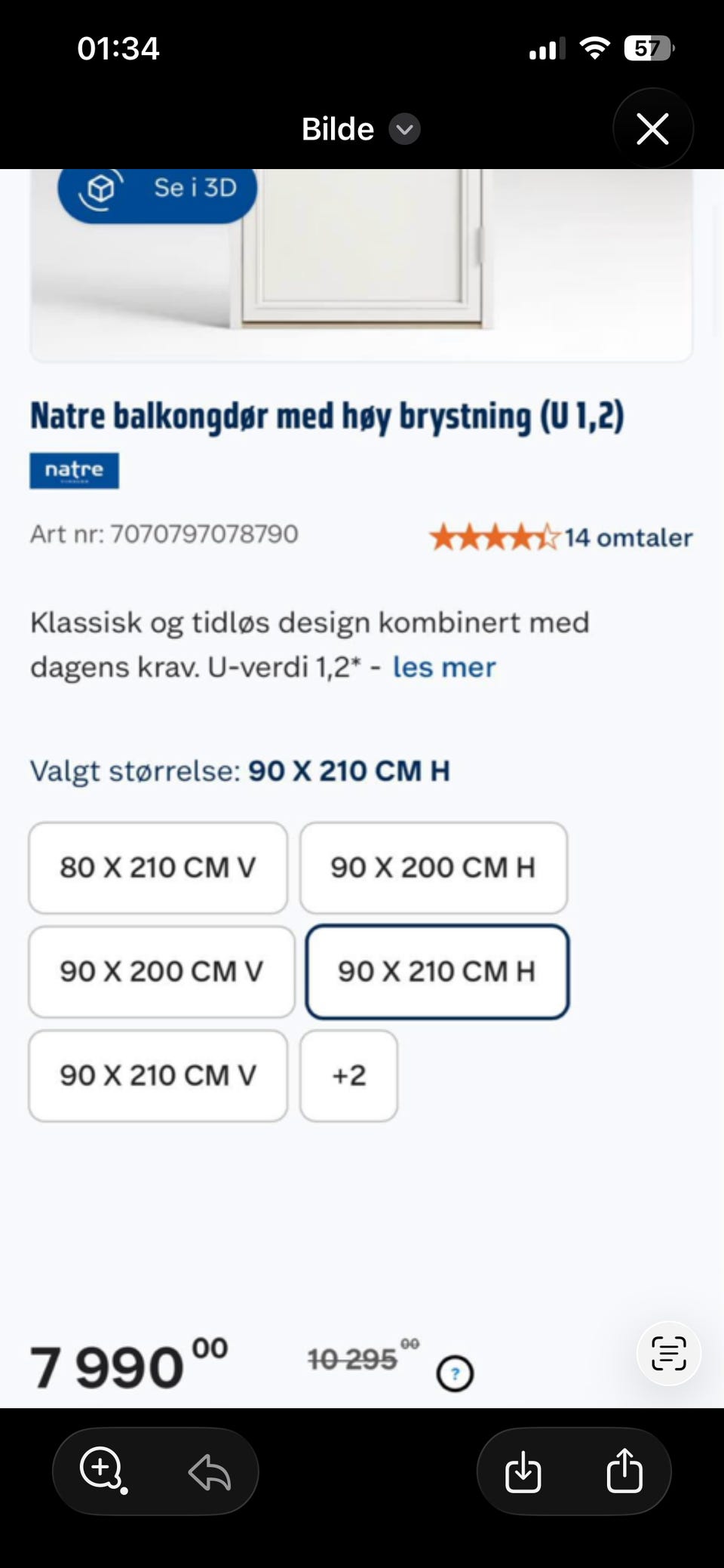Viewport: 724px width, 1568px height.
Task: Open the 14 omtaler reviews
Action: pos(628,537)
